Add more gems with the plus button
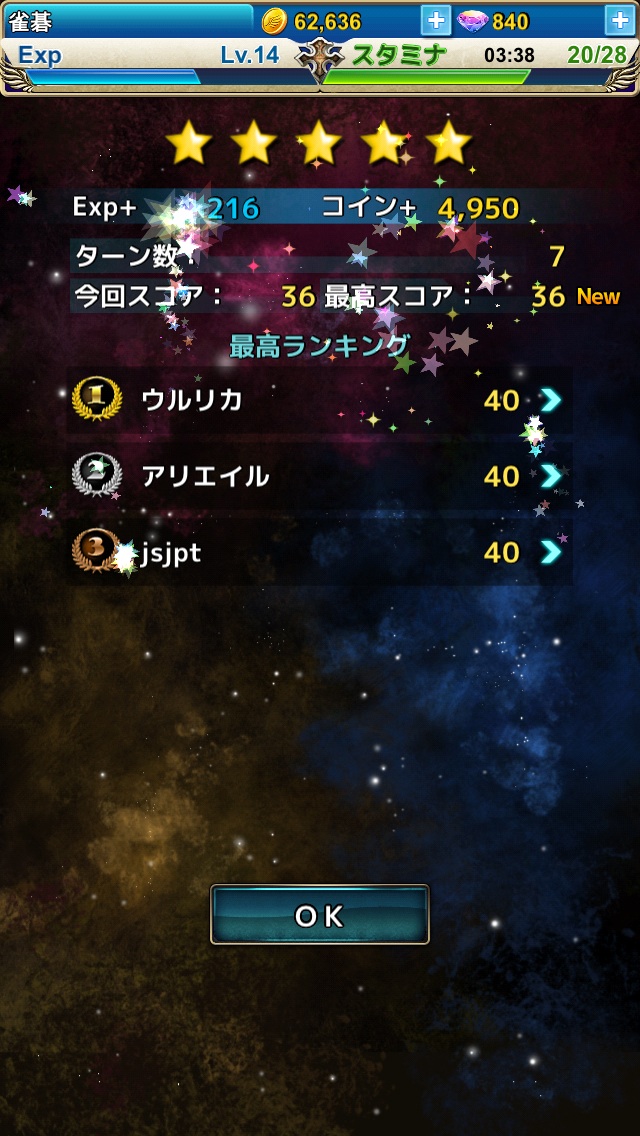Viewport: 640px width, 1136px height. point(619,20)
